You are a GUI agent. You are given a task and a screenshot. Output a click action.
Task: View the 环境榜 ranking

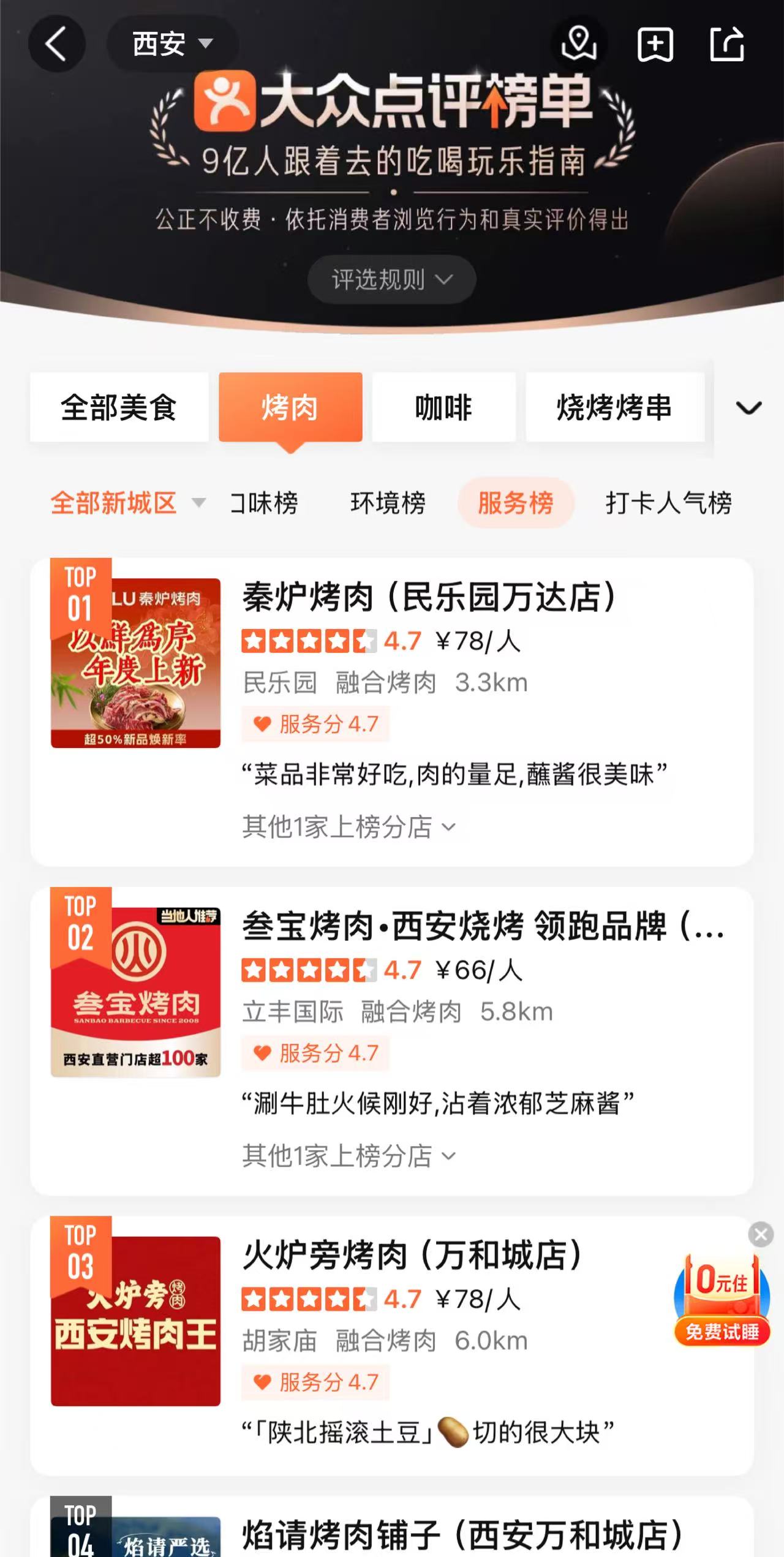point(388,503)
